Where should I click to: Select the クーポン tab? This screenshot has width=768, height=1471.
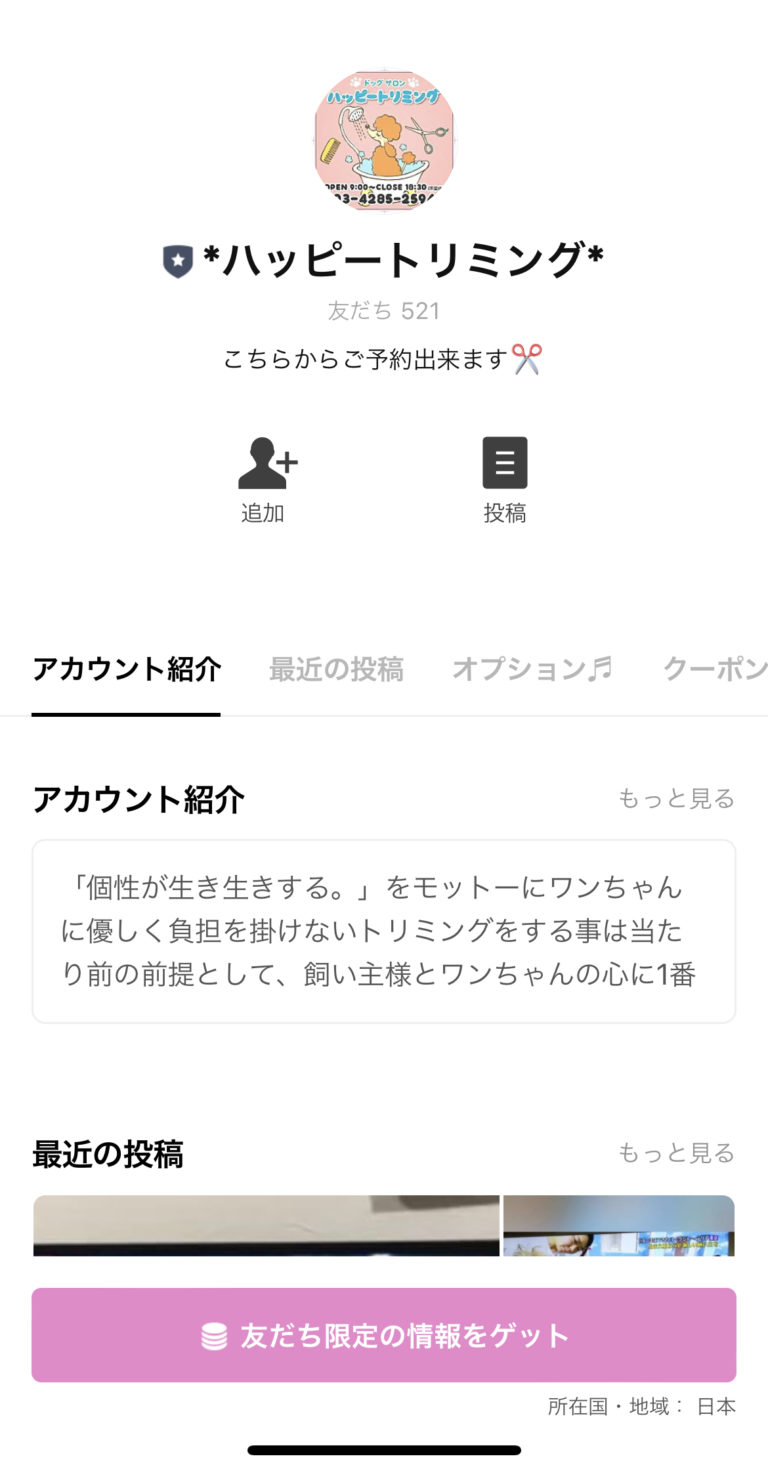[715, 669]
